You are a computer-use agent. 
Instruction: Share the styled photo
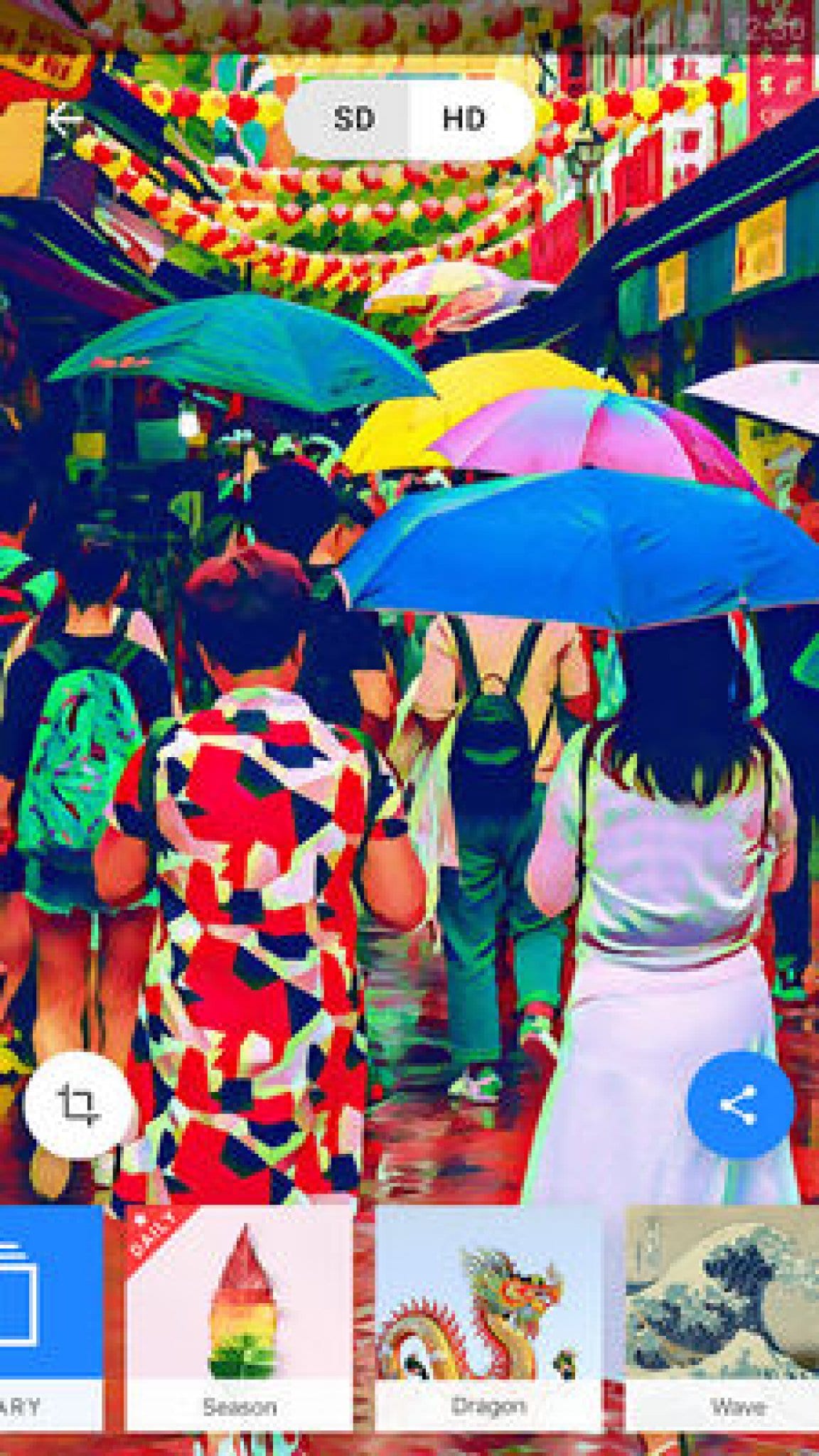[739, 1106]
